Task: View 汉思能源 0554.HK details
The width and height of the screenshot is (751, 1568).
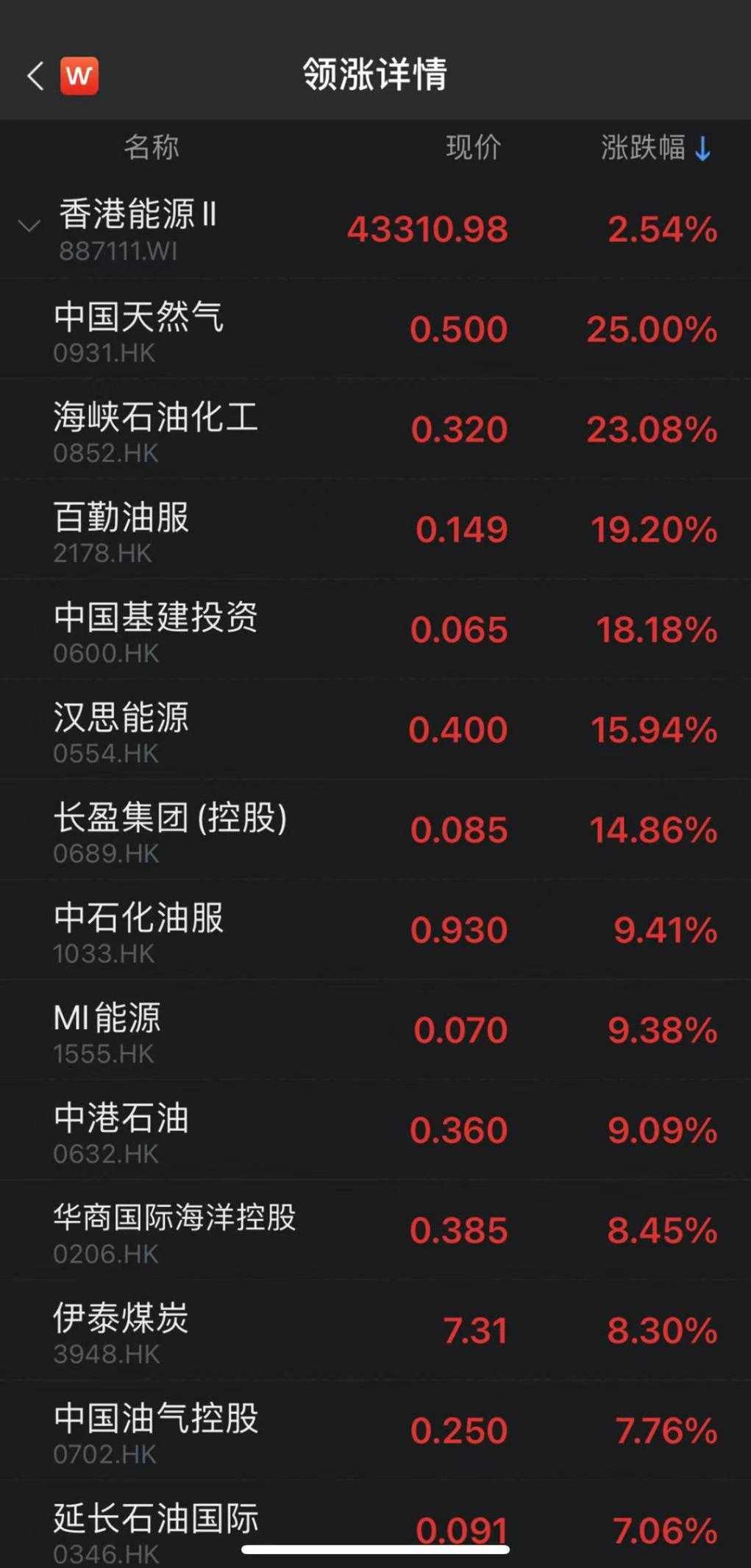Action: (x=375, y=730)
